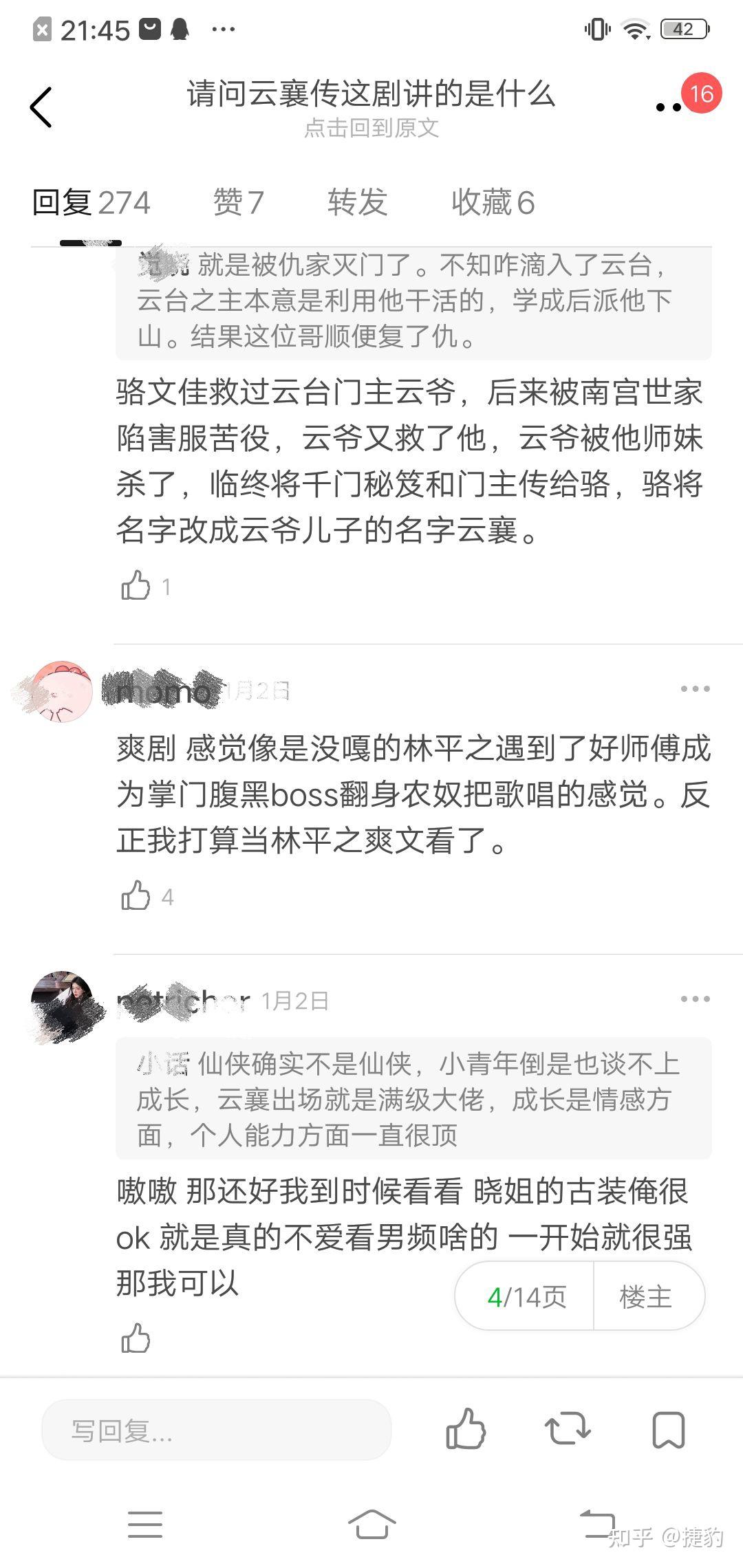Image resolution: width=743 pixels, height=1568 pixels.
Task: Open the 转发 tab
Action: (357, 203)
